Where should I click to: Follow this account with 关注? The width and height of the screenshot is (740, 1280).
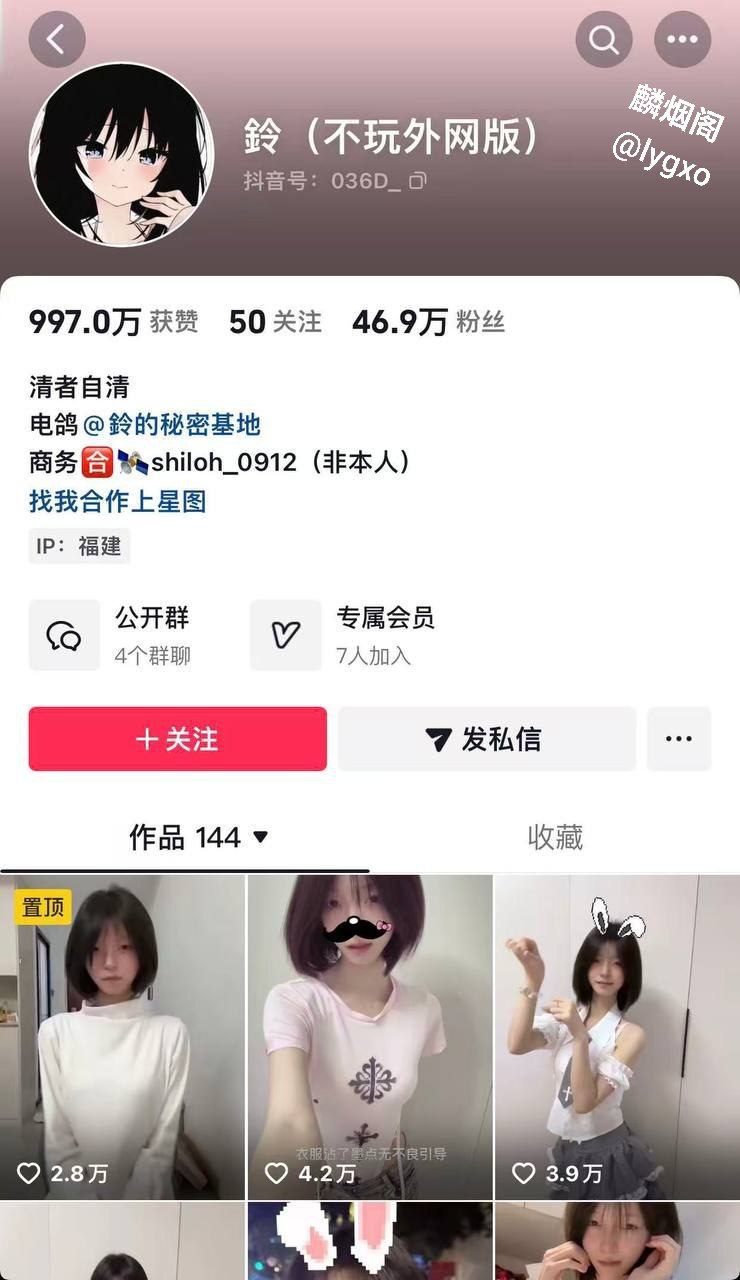pos(178,739)
